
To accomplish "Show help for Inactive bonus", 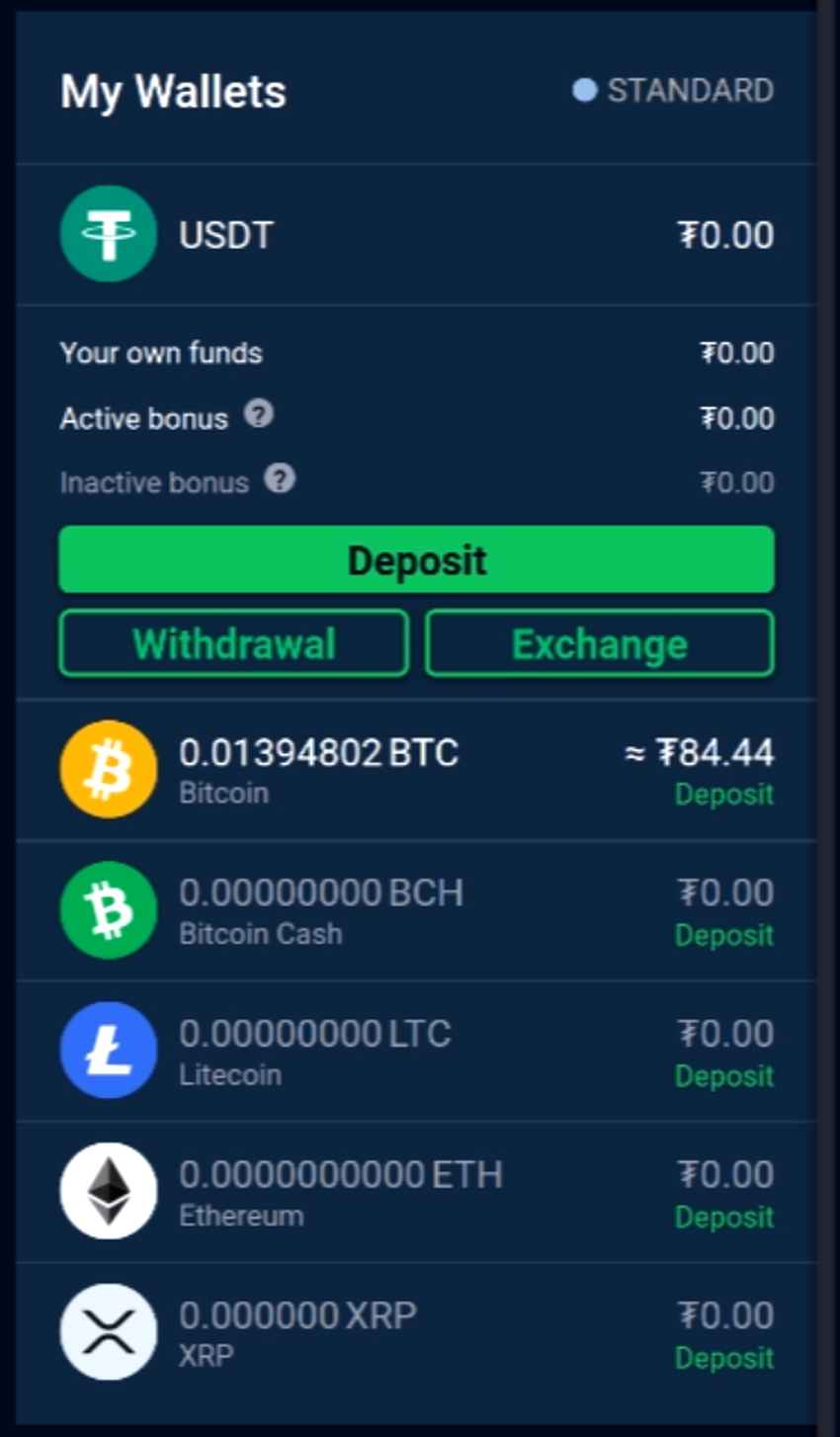I will 281,479.
